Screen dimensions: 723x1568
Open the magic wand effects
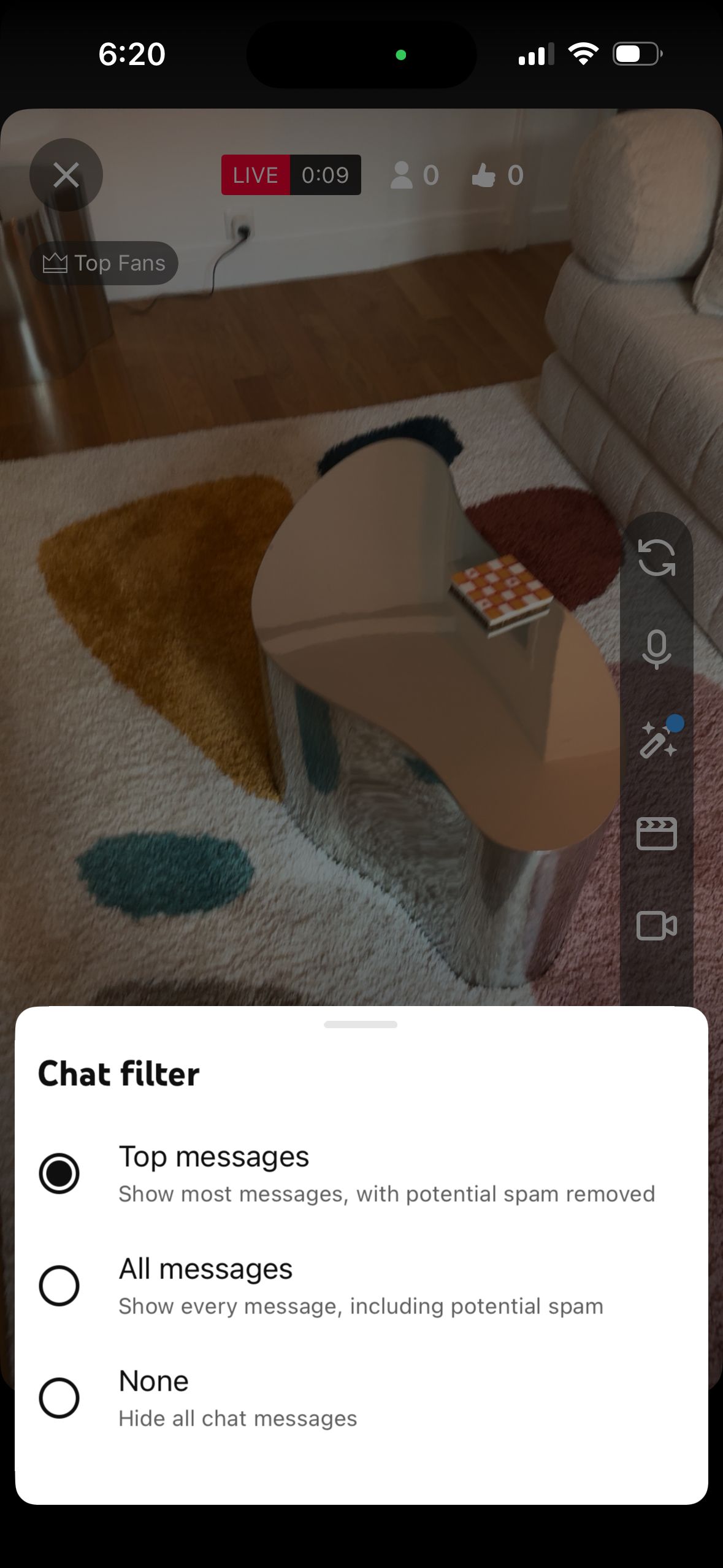657,740
